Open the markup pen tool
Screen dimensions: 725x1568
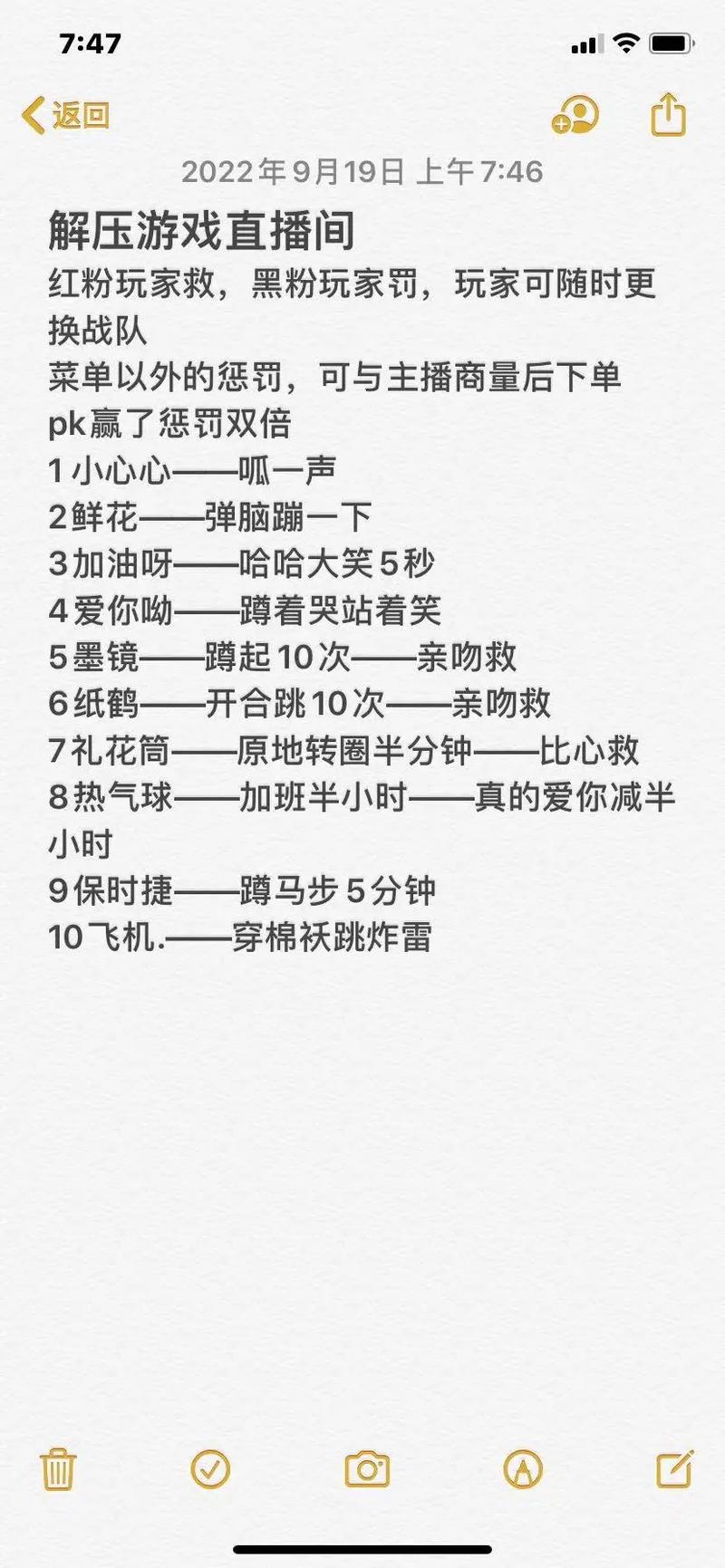tap(523, 1468)
